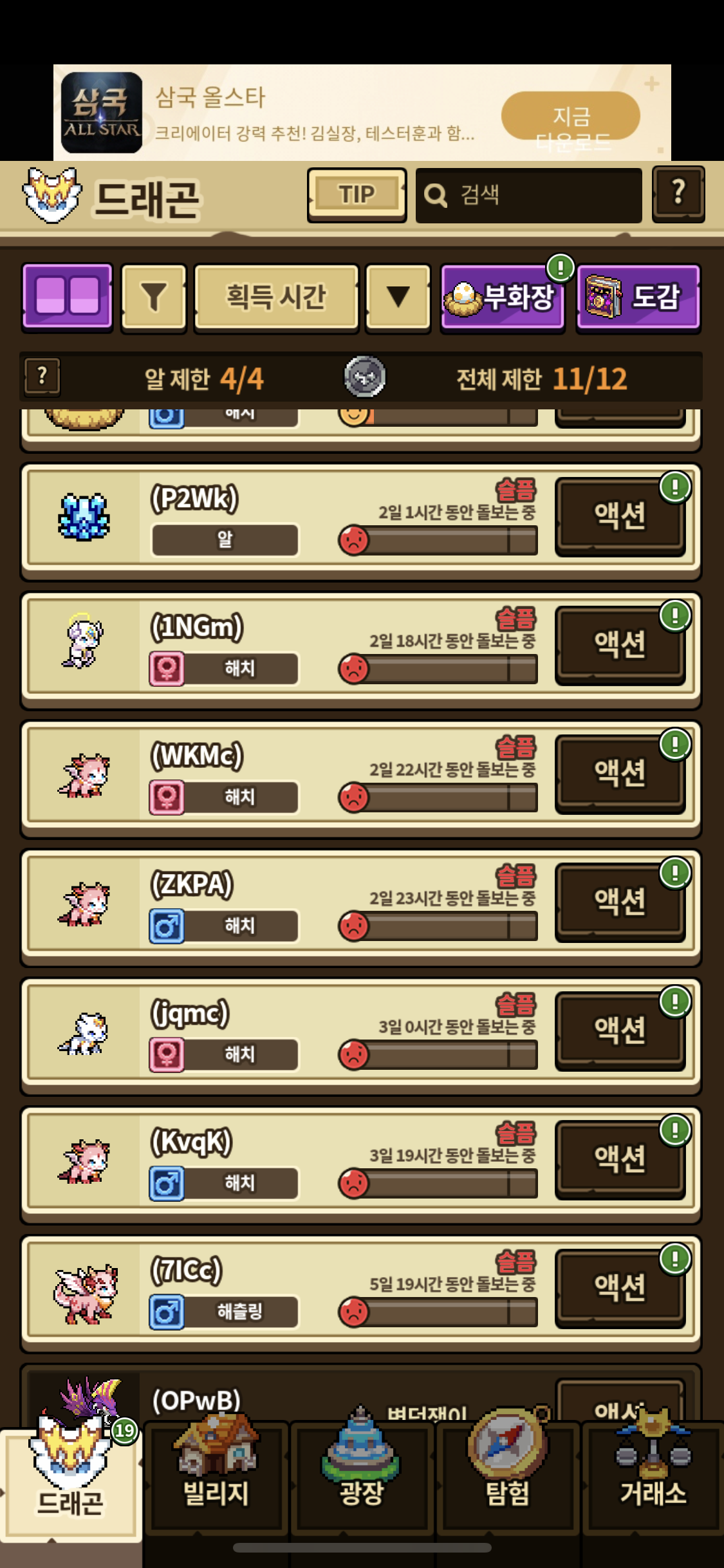
Task: Tap the 검색 search field
Action: coord(529,195)
